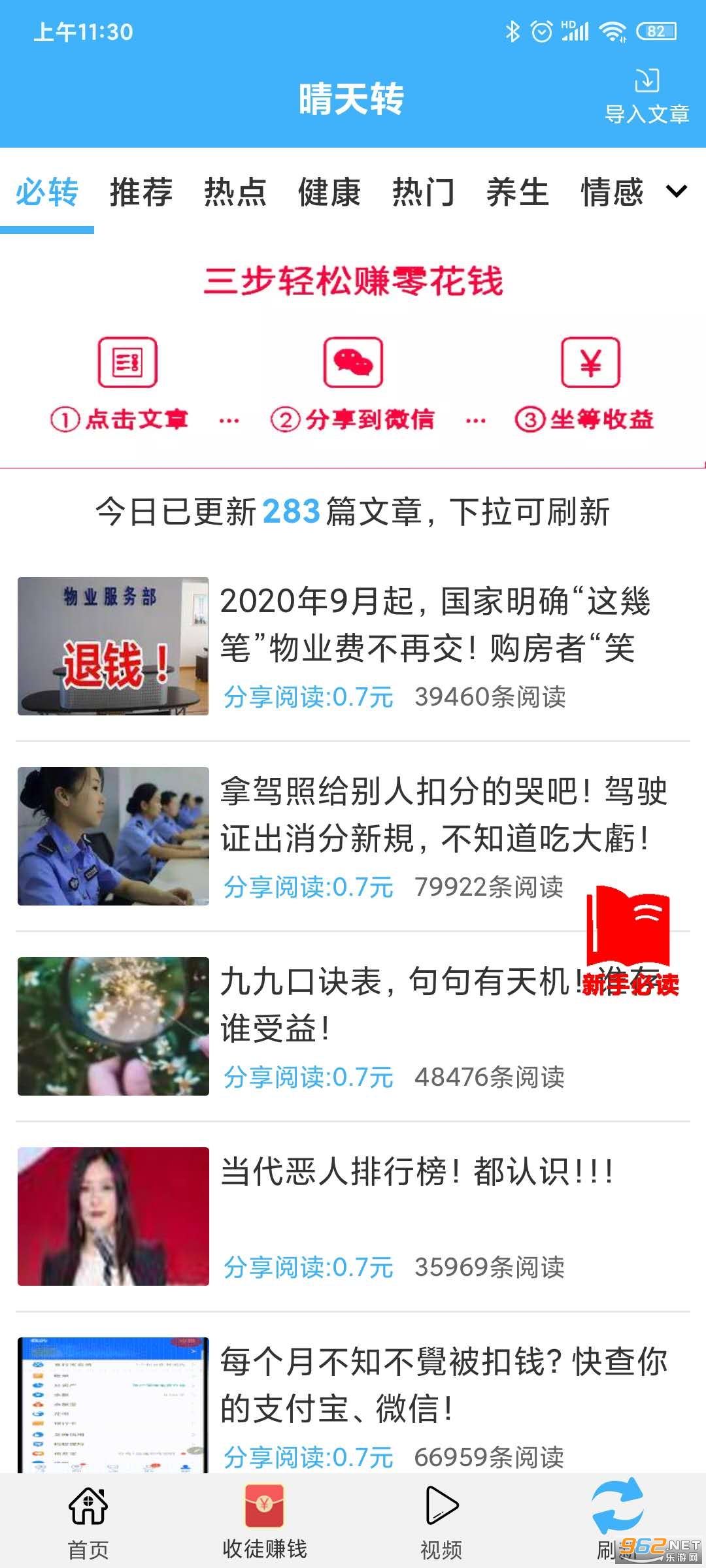The width and height of the screenshot is (706, 1568).
Task: Switch to the 热点 tab
Action: pos(235,192)
